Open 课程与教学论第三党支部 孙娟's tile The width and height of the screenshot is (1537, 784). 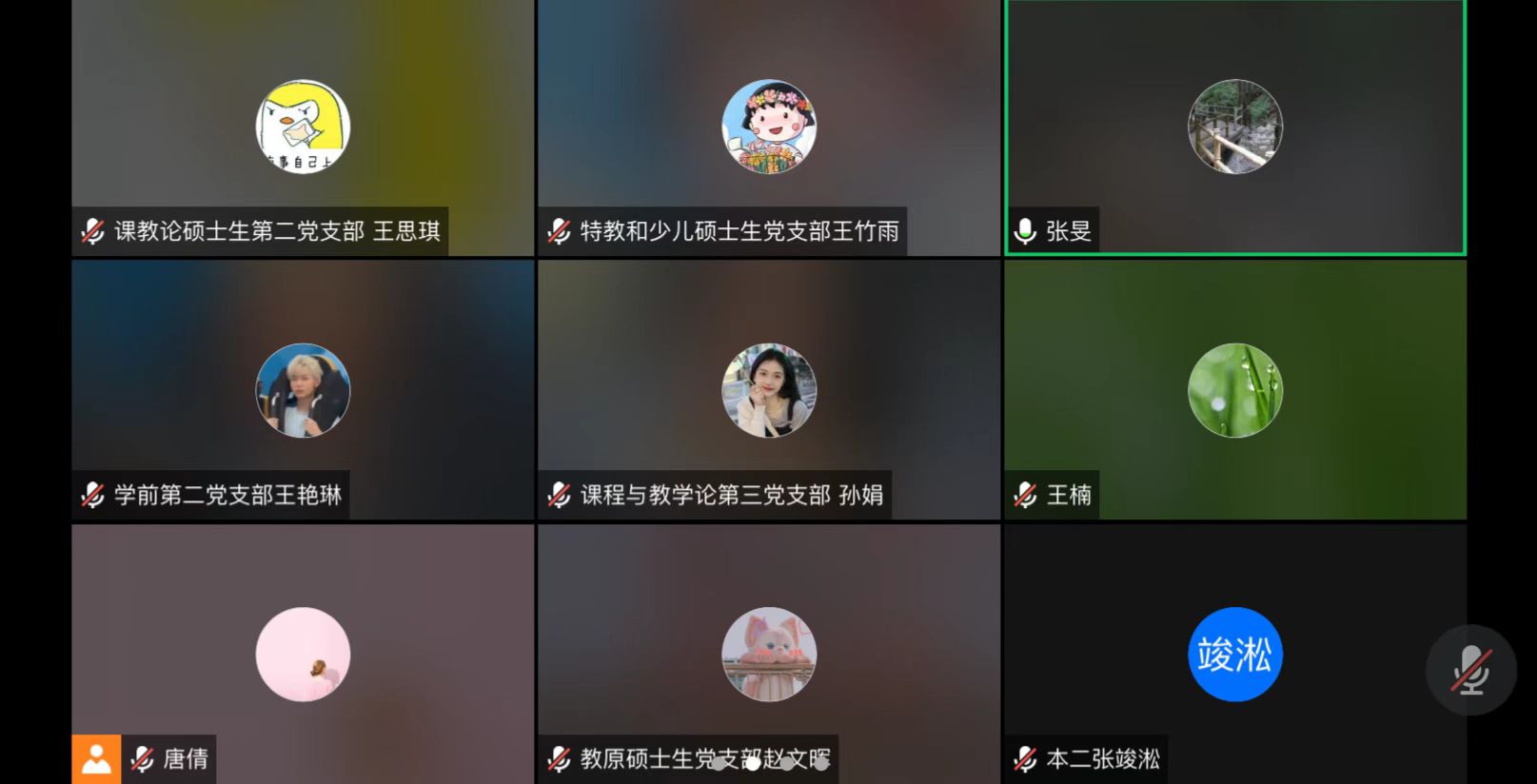click(769, 390)
